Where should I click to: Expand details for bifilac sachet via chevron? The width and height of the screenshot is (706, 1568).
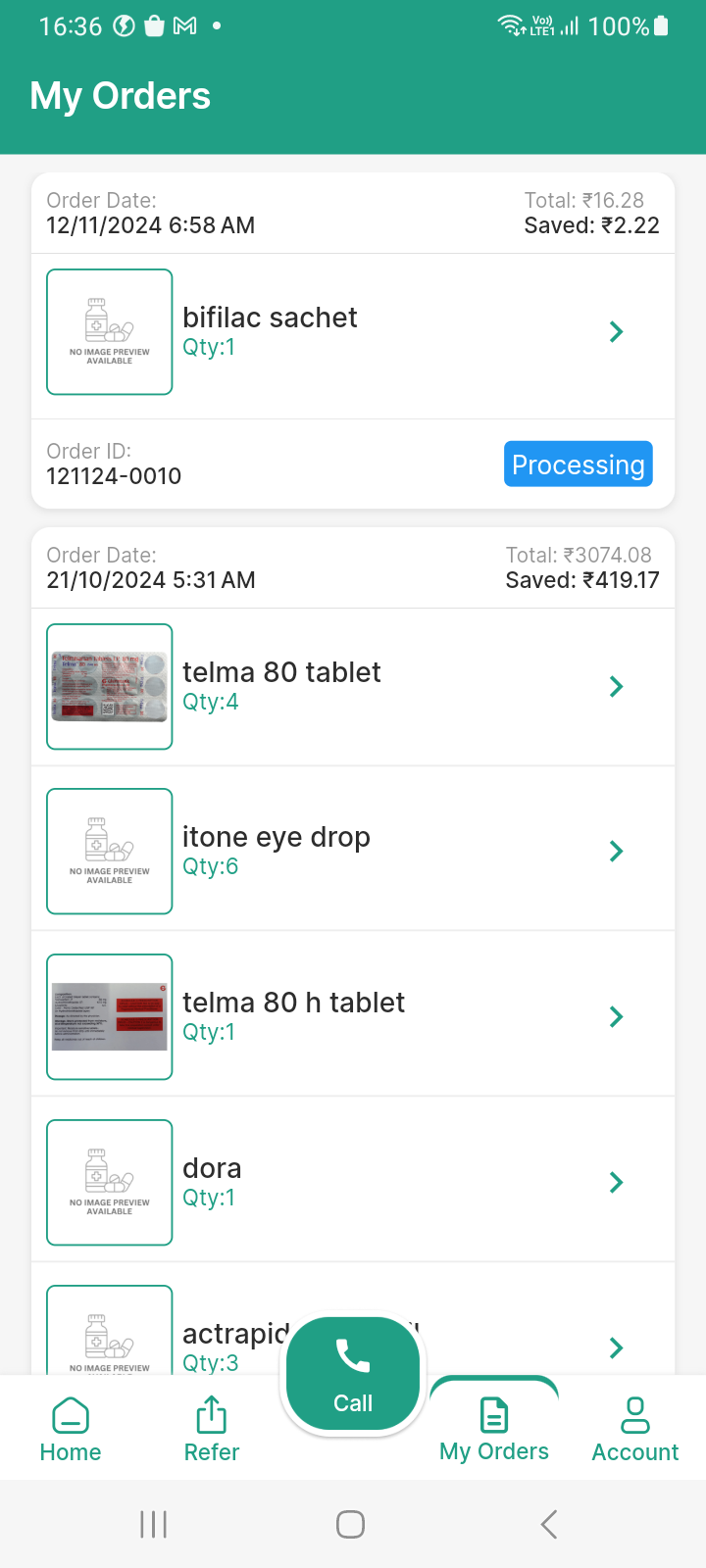616,331
